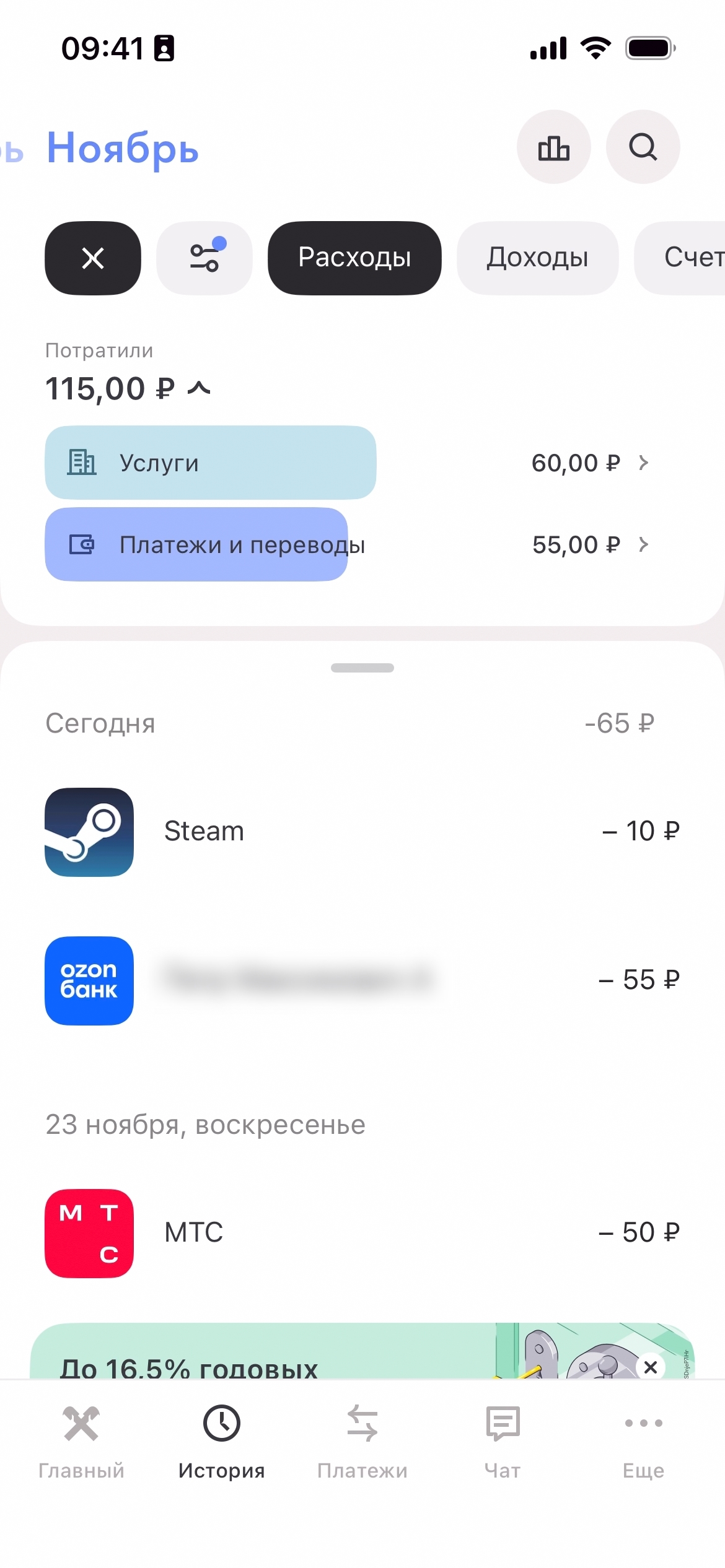Collapse the 115,00 ₽ spending breakdown

pyautogui.click(x=199, y=389)
